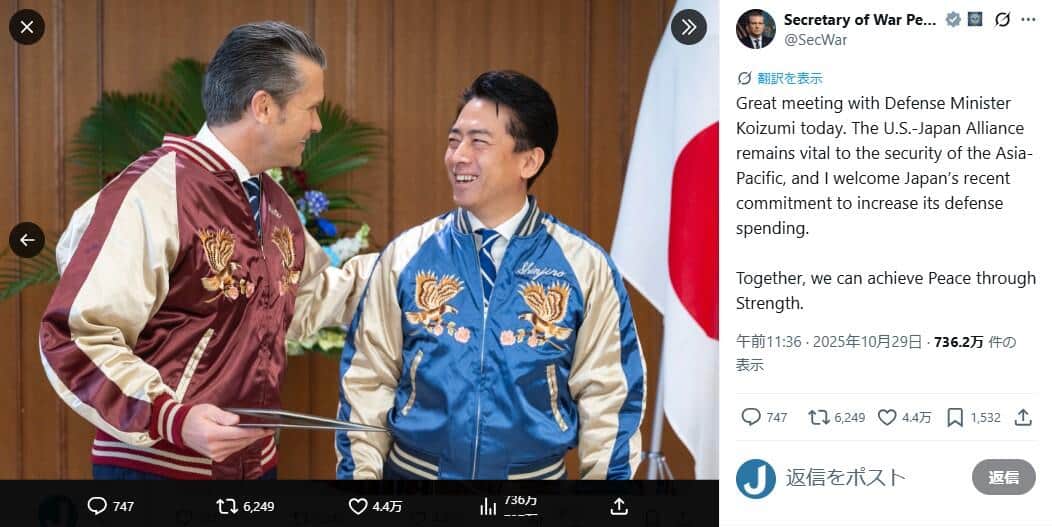This screenshot has width=1052, height=527.
Task: Repost using the 6,249 retweet icon
Action: tap(818, 417)
